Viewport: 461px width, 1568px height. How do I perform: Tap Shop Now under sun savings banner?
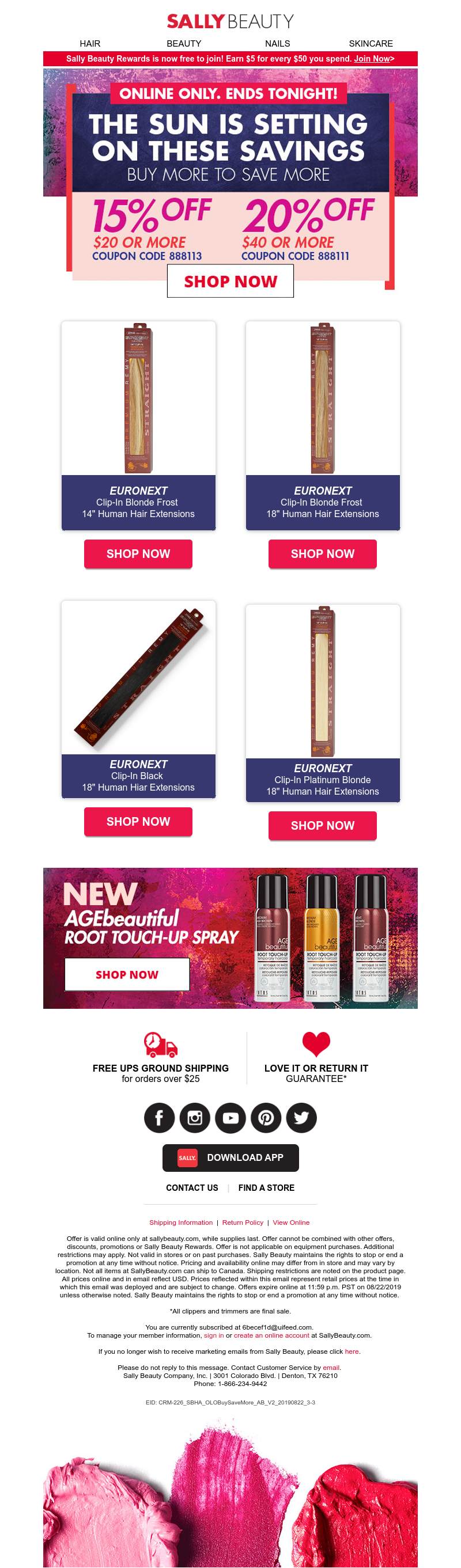pos(230,281)
